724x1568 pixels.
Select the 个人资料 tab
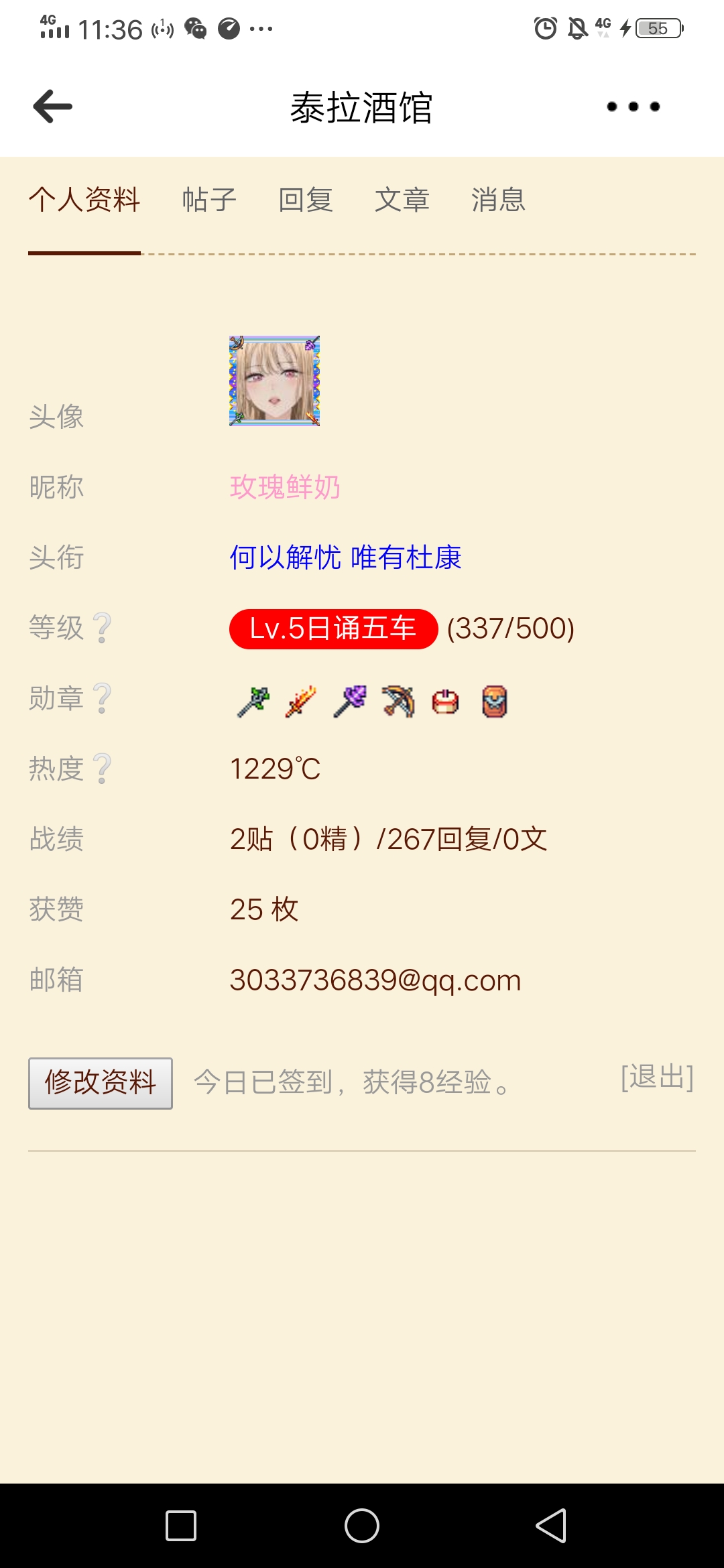click(84, 200)
